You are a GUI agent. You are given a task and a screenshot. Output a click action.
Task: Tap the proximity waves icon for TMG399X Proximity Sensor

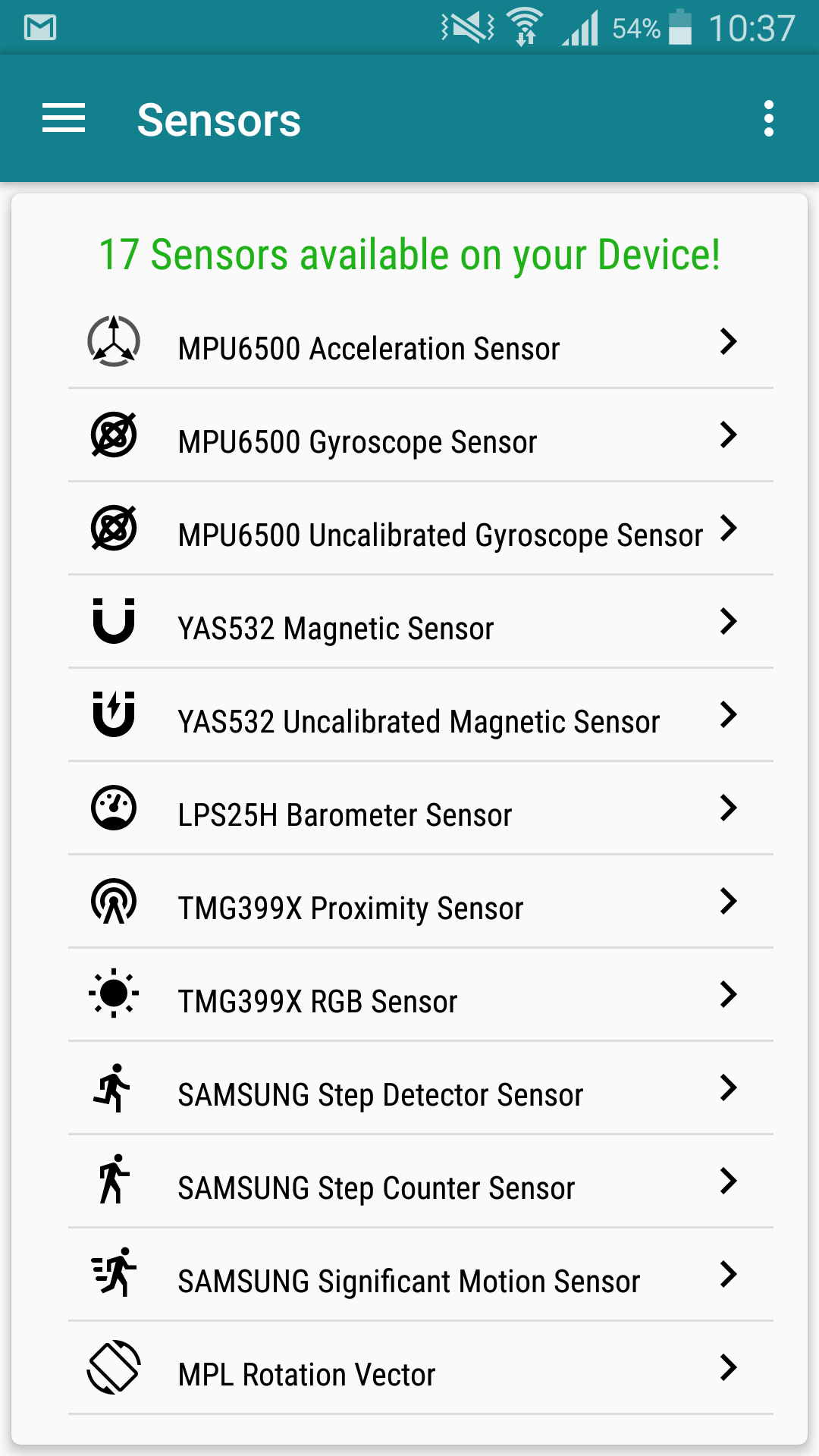pyautogui.click(x=112, y=902)
